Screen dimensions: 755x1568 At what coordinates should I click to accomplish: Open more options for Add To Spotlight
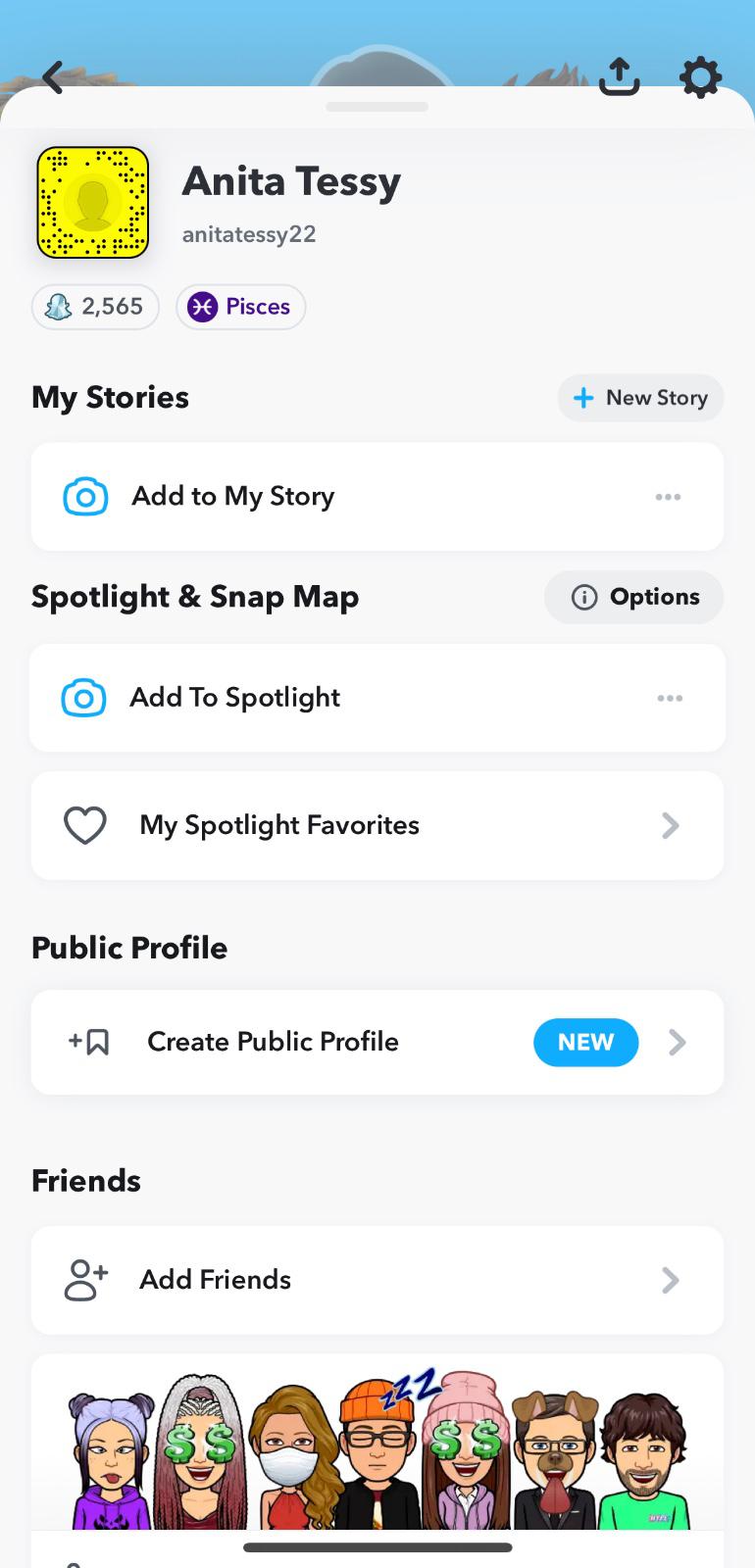coord(670,698)
